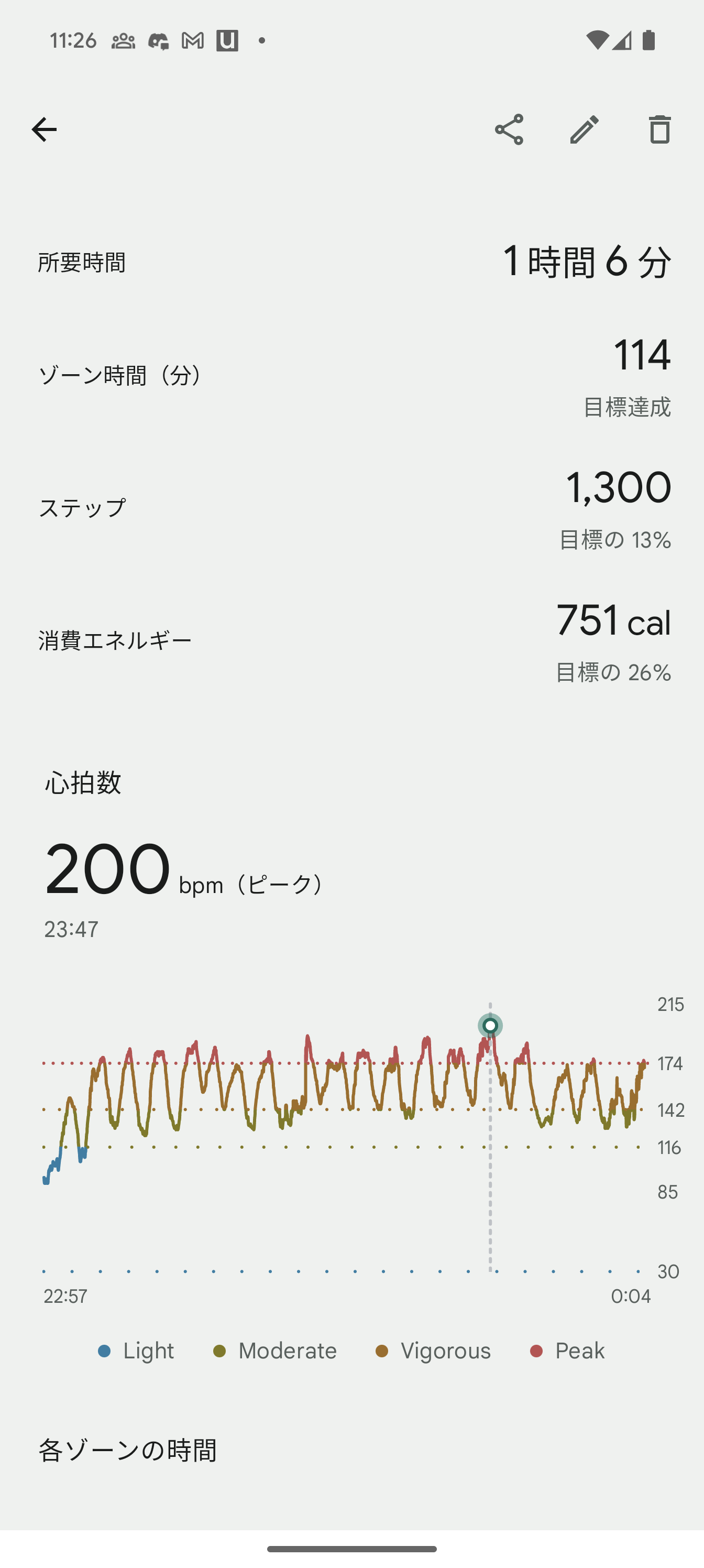Edit this exercise record

[x=584, y=129]
